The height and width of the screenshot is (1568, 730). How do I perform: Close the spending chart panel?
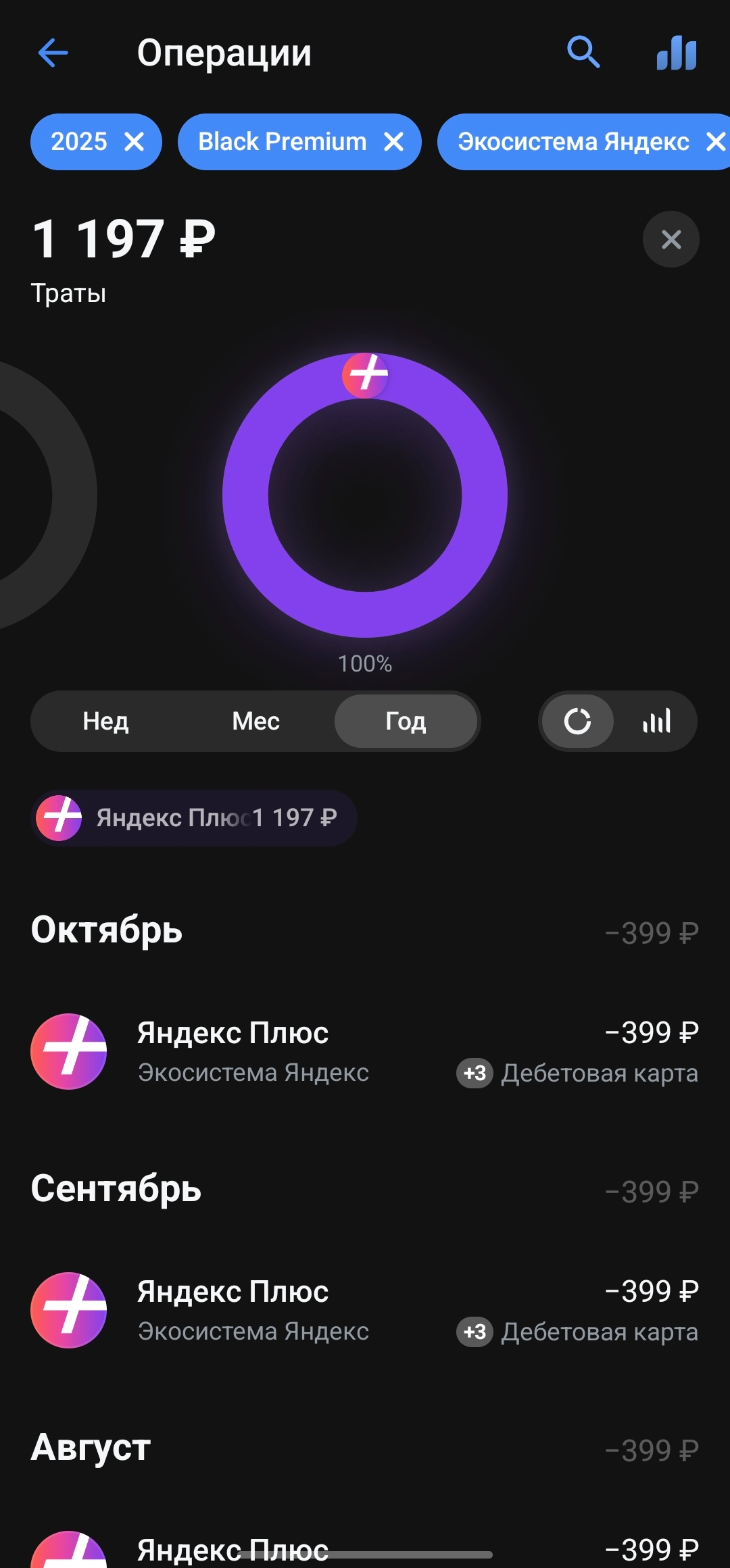click(x=671, y=239)
